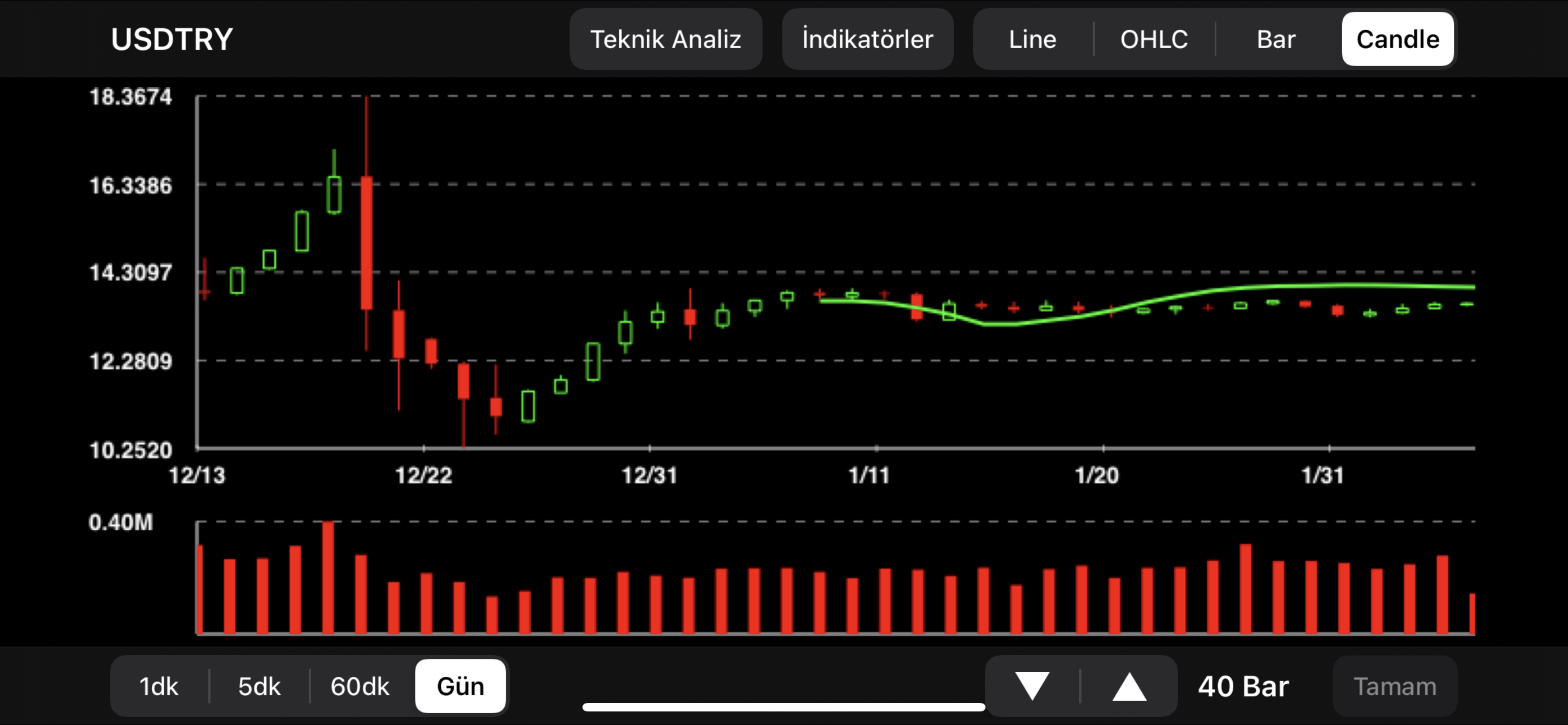Set the interval to 1dk
The width and height of the screenshot is (1568, 725).
pos(158,686)
